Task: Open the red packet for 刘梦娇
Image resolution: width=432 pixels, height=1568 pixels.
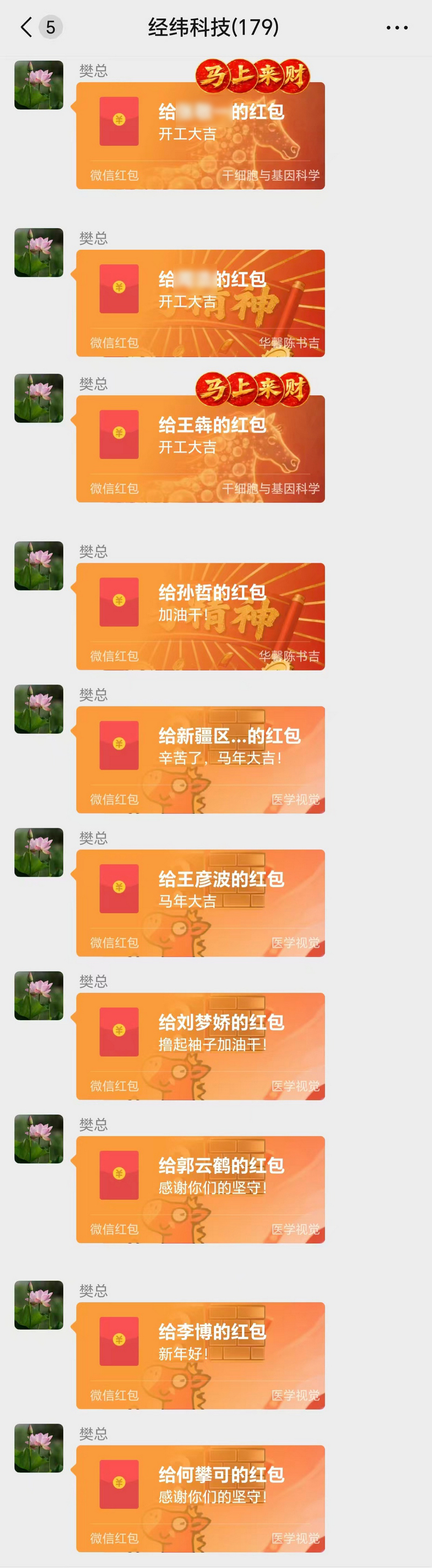Action: pyautogui.click(x=200, y=1046)
